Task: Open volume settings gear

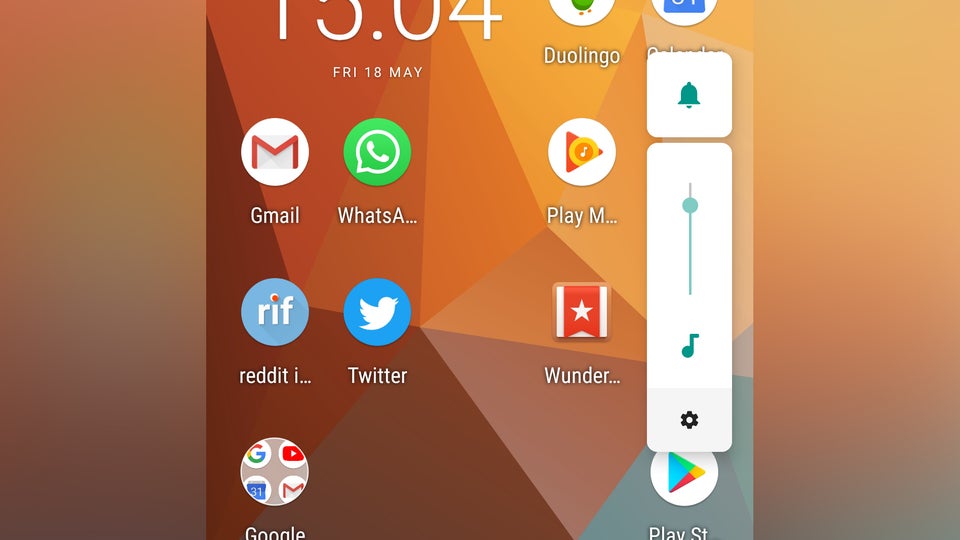Action: 689,420
